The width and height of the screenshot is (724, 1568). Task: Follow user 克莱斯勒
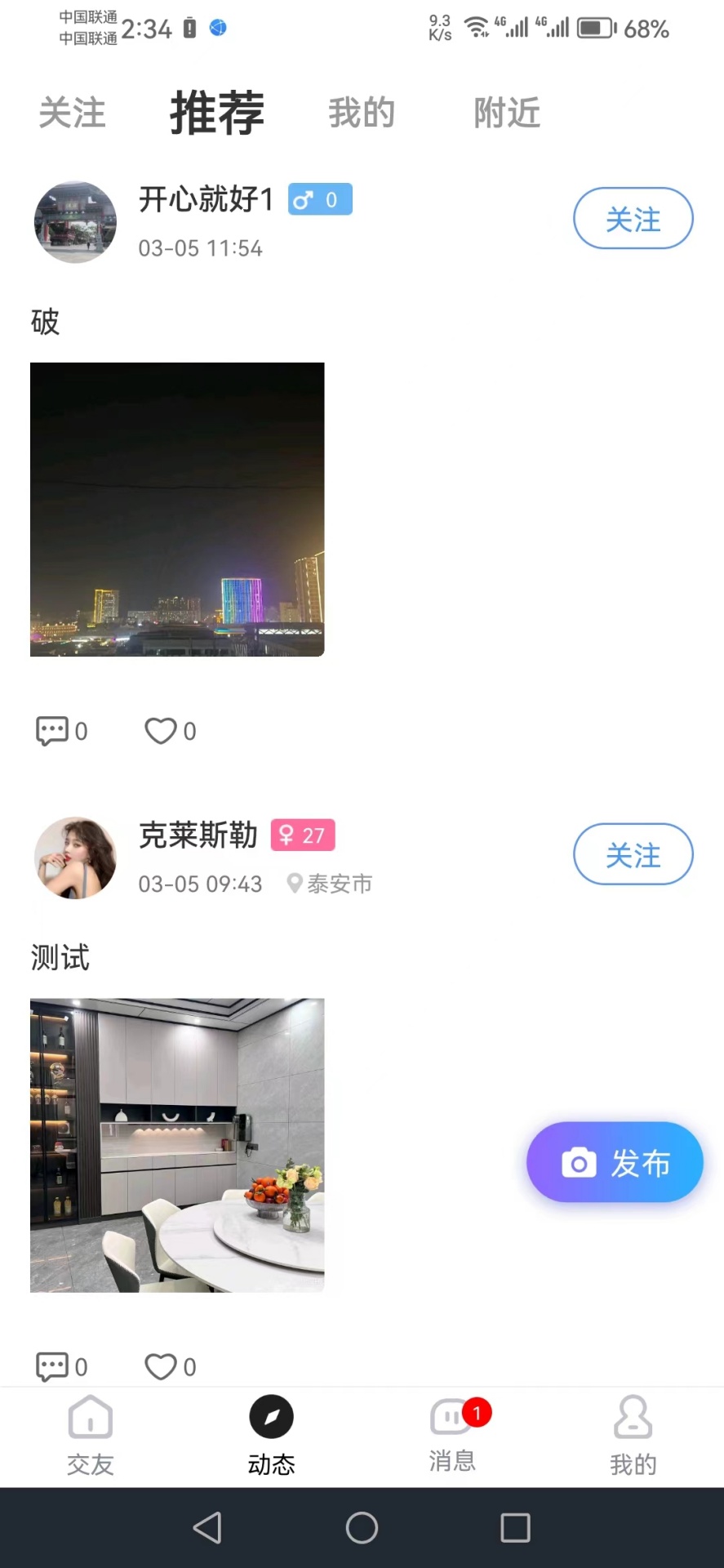633,854
